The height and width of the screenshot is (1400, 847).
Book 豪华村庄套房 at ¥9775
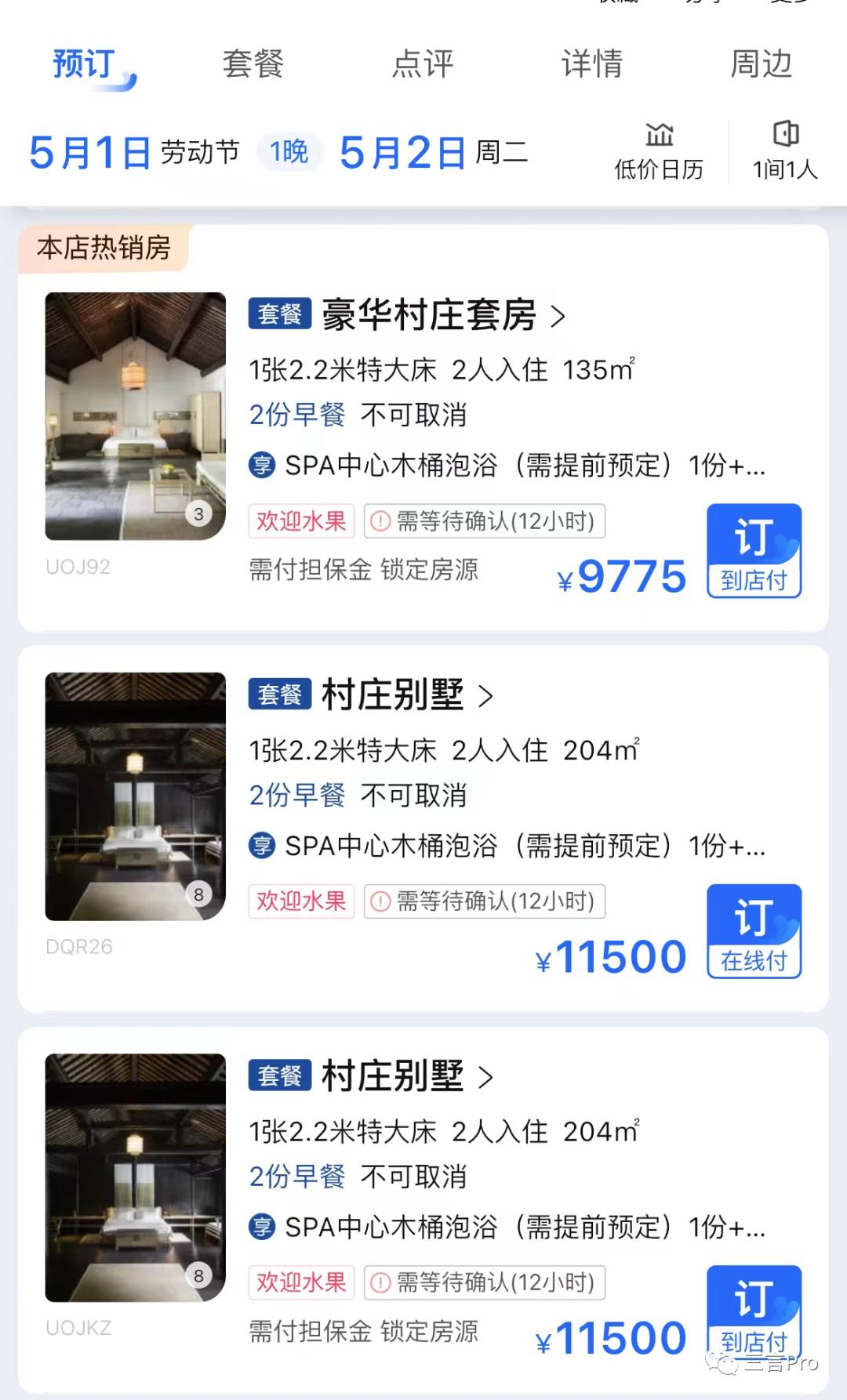[x=754, y=550]
